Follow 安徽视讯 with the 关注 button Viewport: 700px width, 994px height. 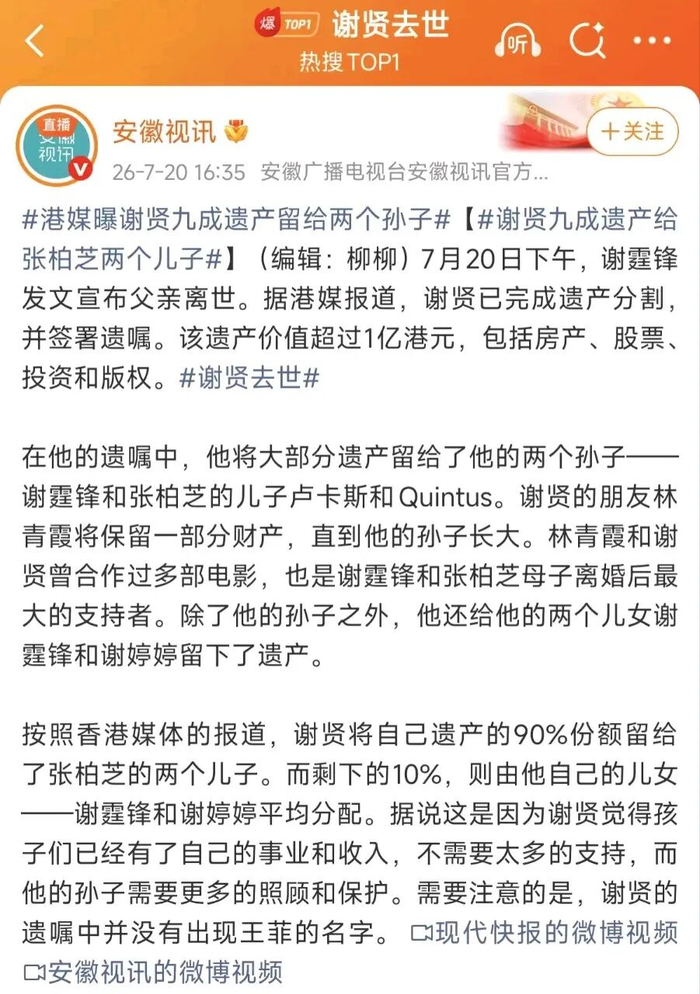[x=632, y=132]
